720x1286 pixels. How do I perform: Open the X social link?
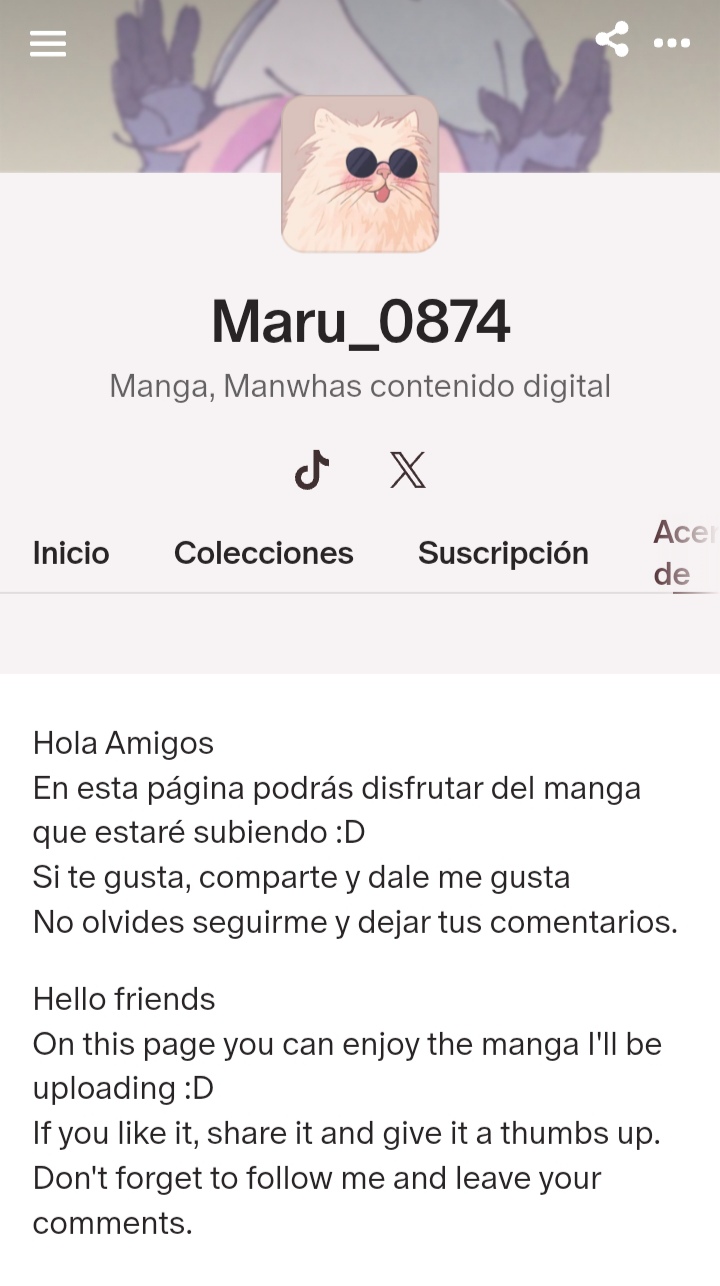click(408, 470)
